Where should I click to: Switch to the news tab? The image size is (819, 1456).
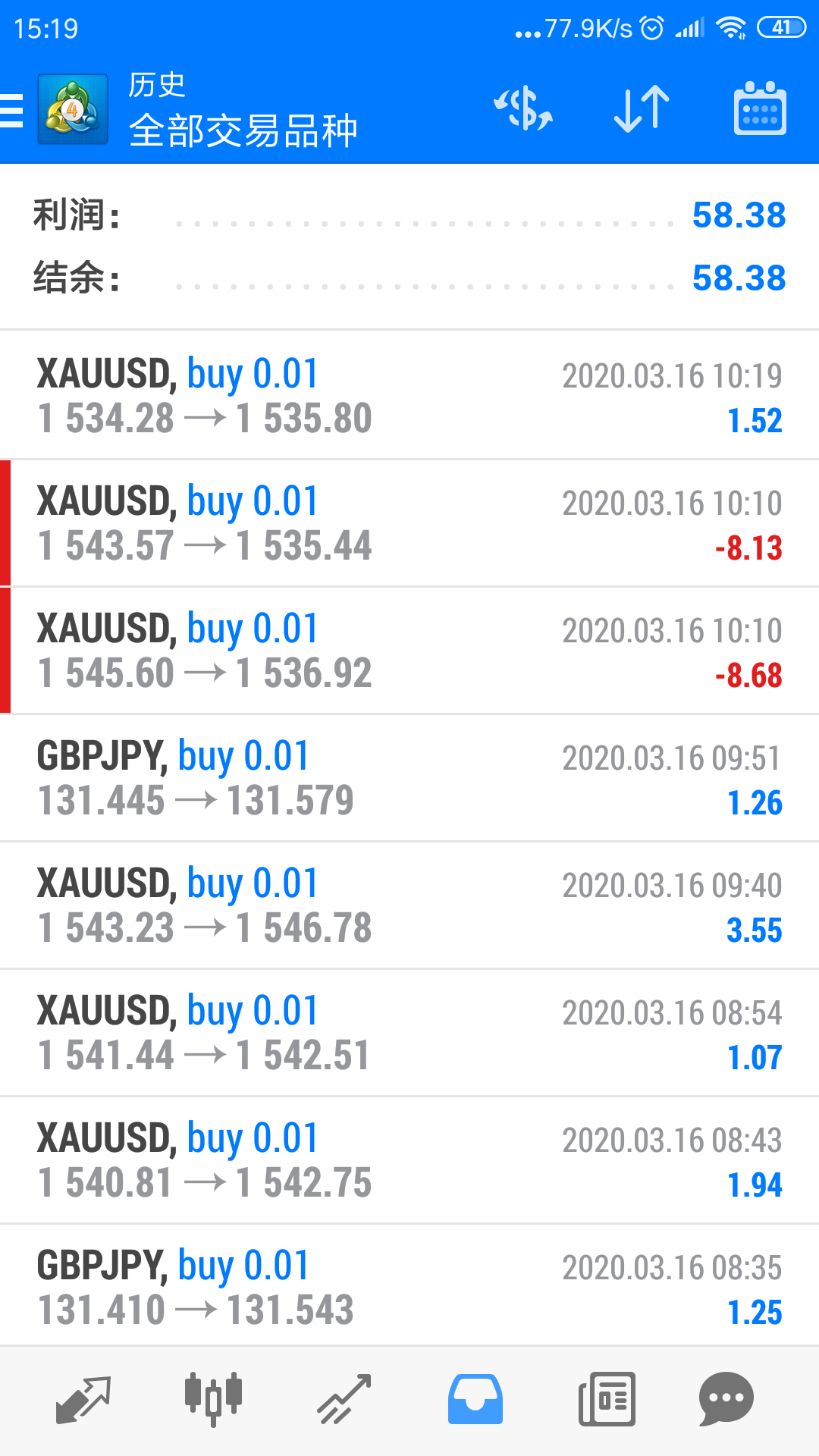point(607,1399)
